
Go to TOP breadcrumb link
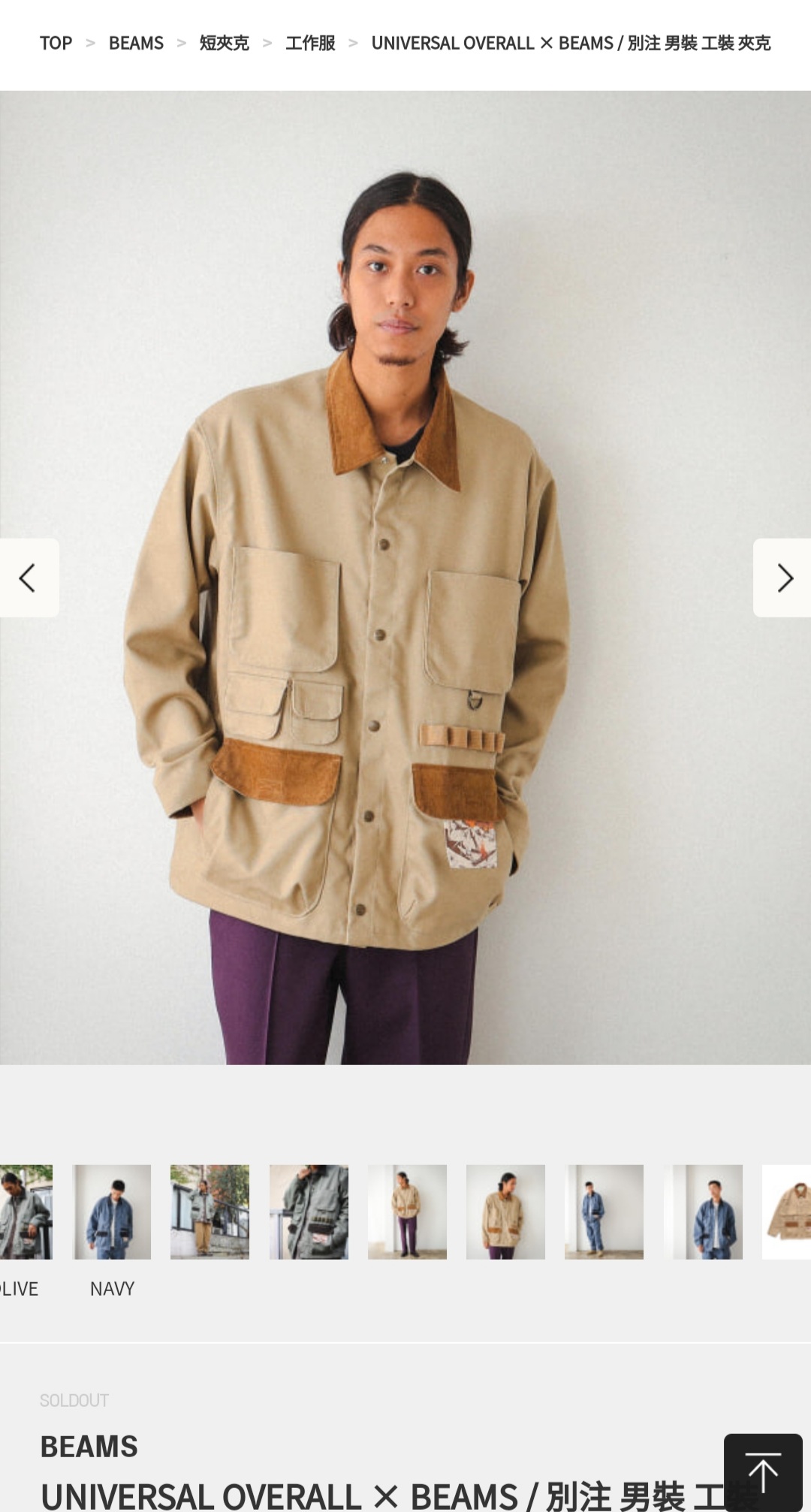click(x=56, y=43)
